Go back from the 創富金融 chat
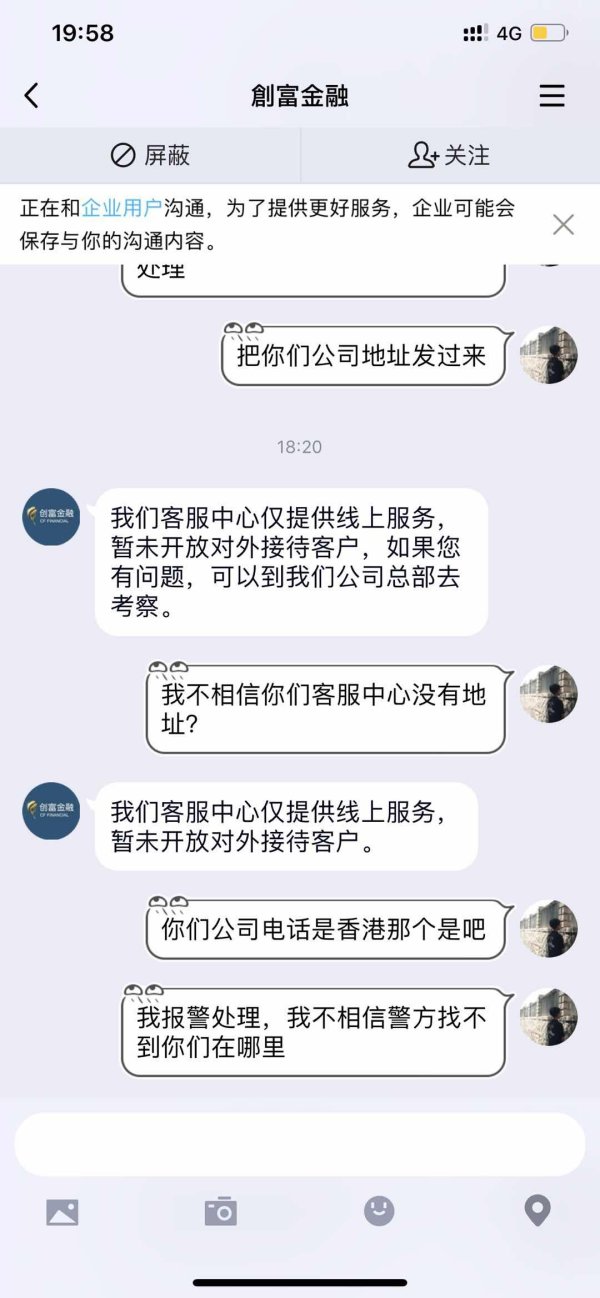The image size is (600, 1298). click(31, 96)
